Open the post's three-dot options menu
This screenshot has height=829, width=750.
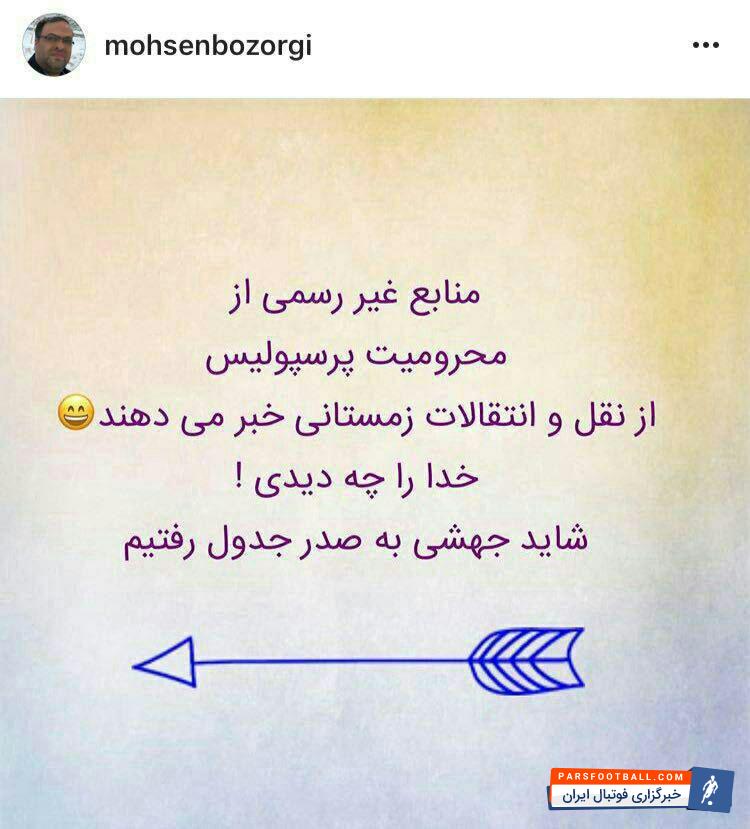705,46
